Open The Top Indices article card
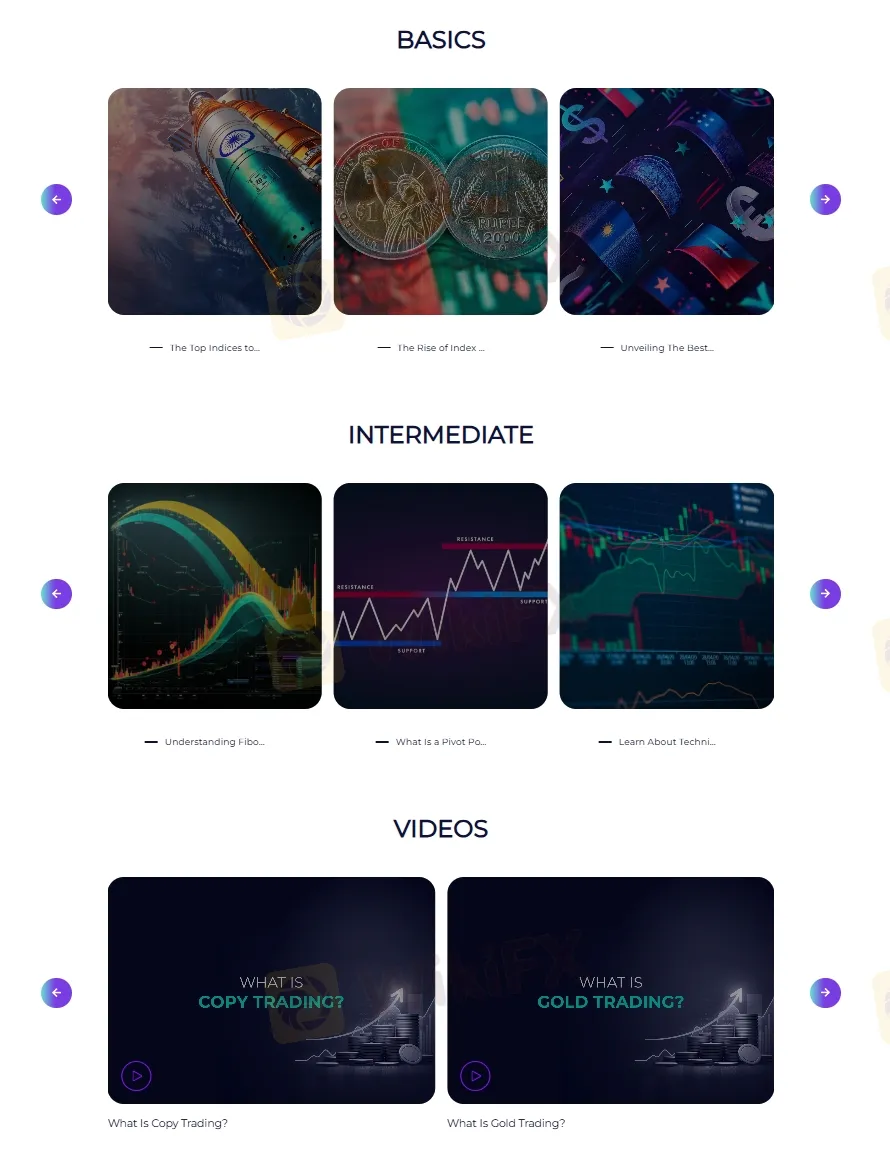890x1160 pixels. tap(215, 202)
